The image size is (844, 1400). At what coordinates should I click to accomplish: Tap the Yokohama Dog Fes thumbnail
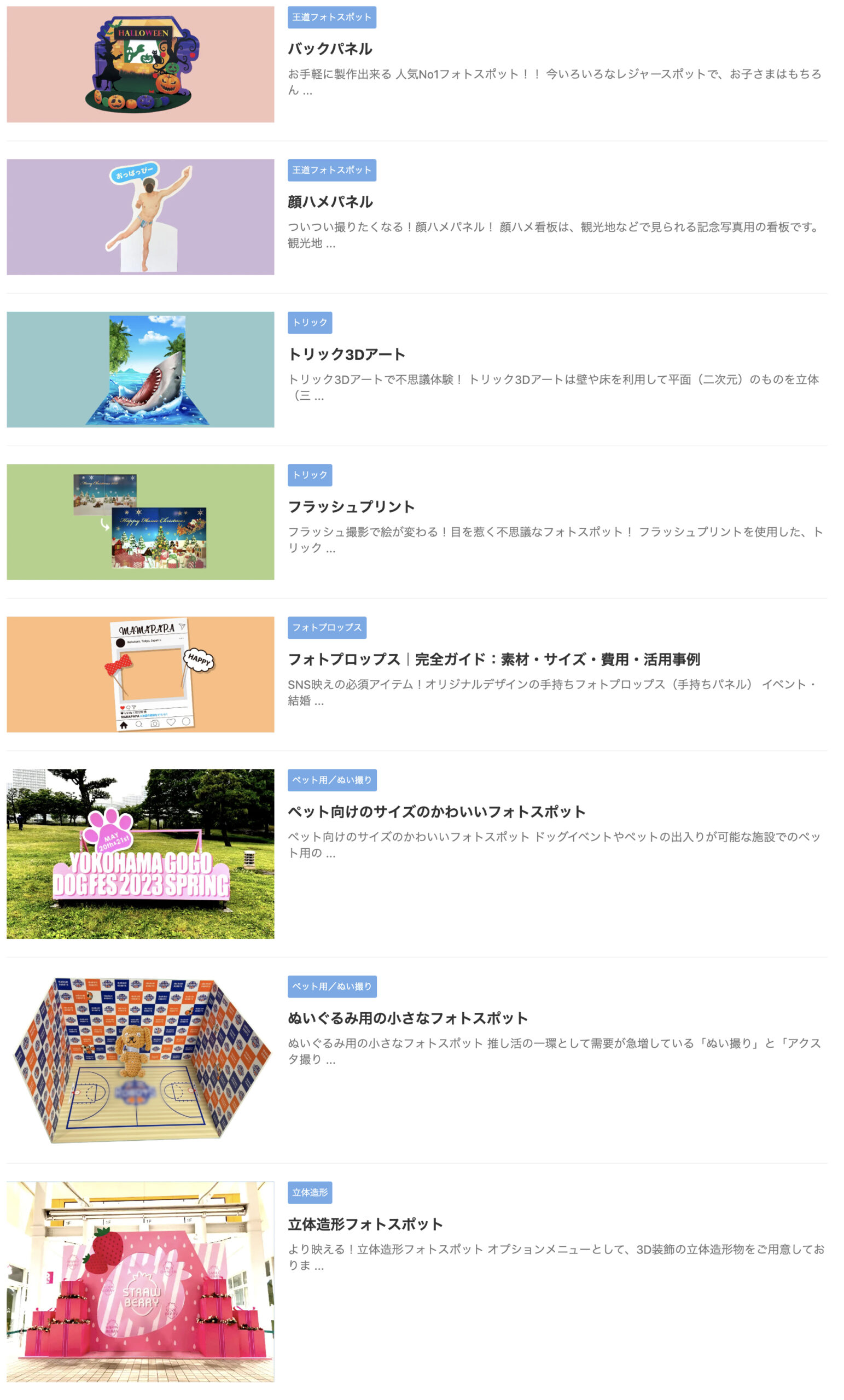pos(140,854)
